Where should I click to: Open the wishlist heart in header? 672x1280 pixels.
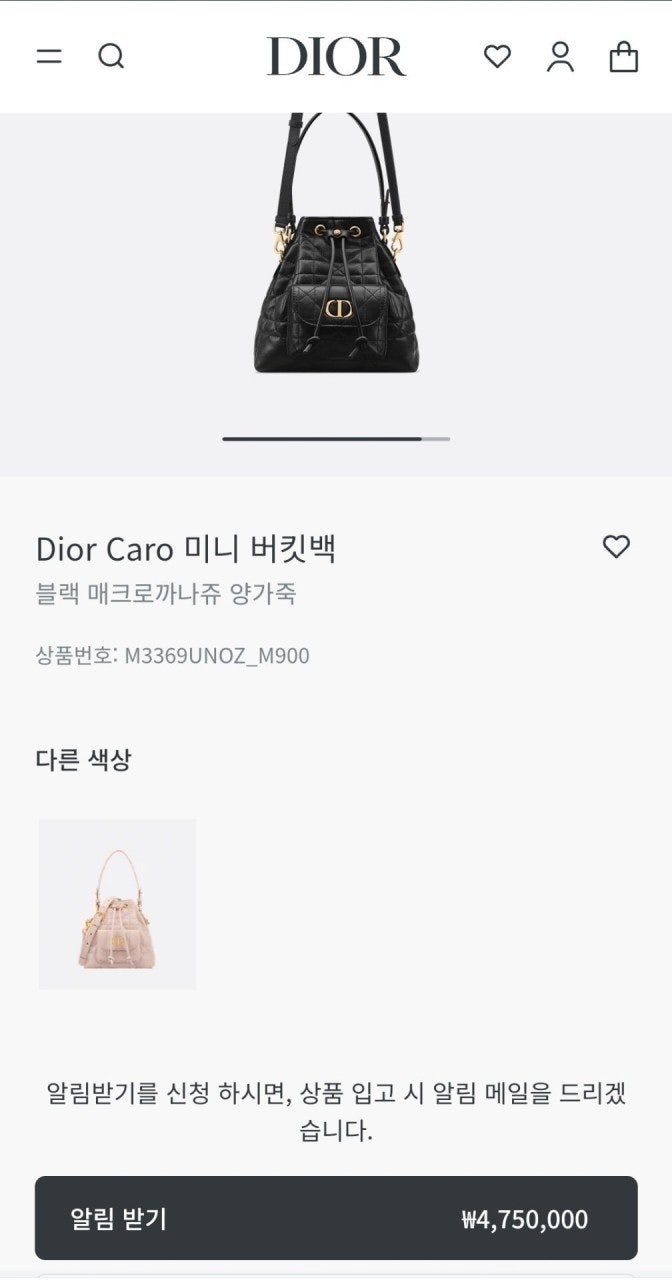point(497,56)
